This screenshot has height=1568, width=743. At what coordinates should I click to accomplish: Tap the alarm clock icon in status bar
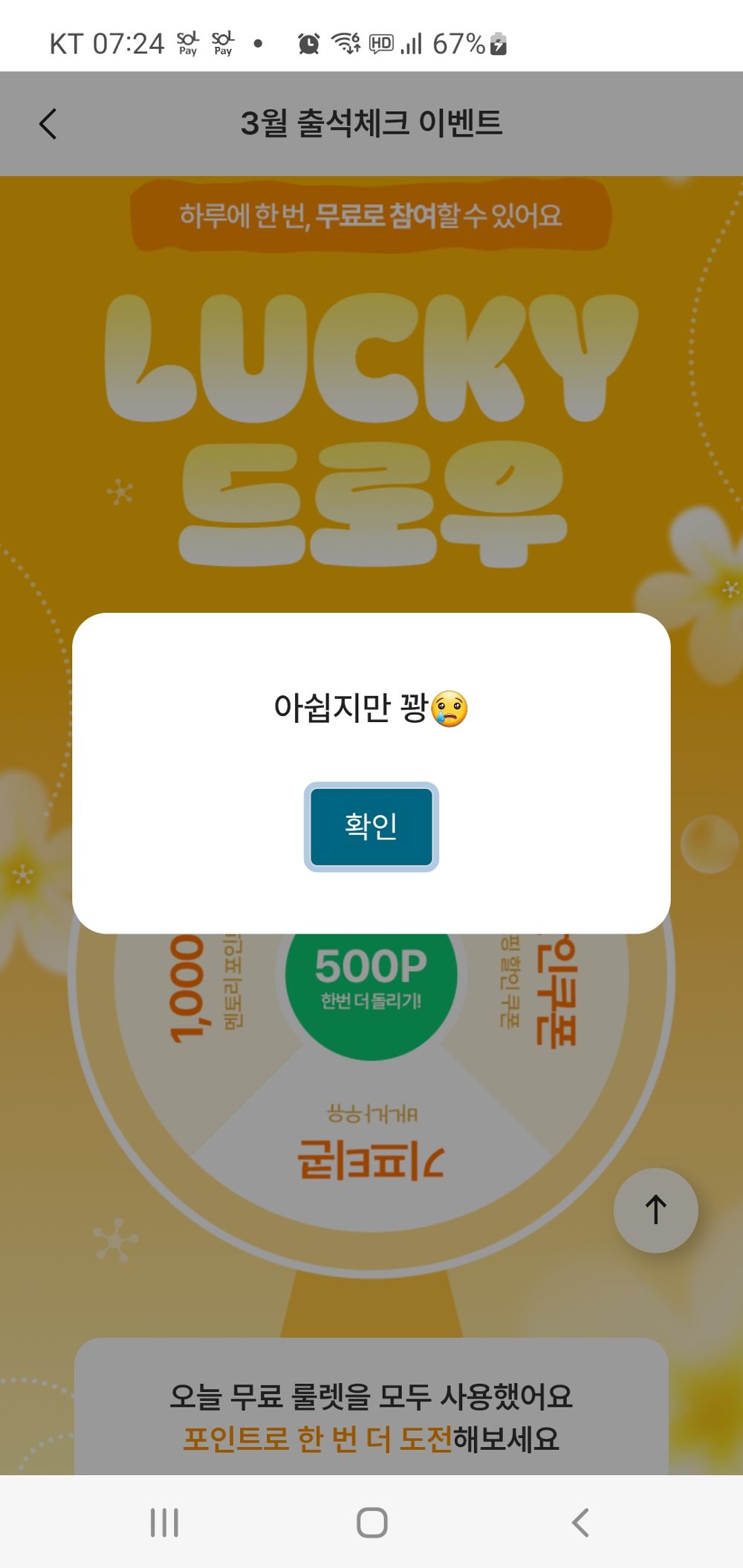[x=309, y=42]
